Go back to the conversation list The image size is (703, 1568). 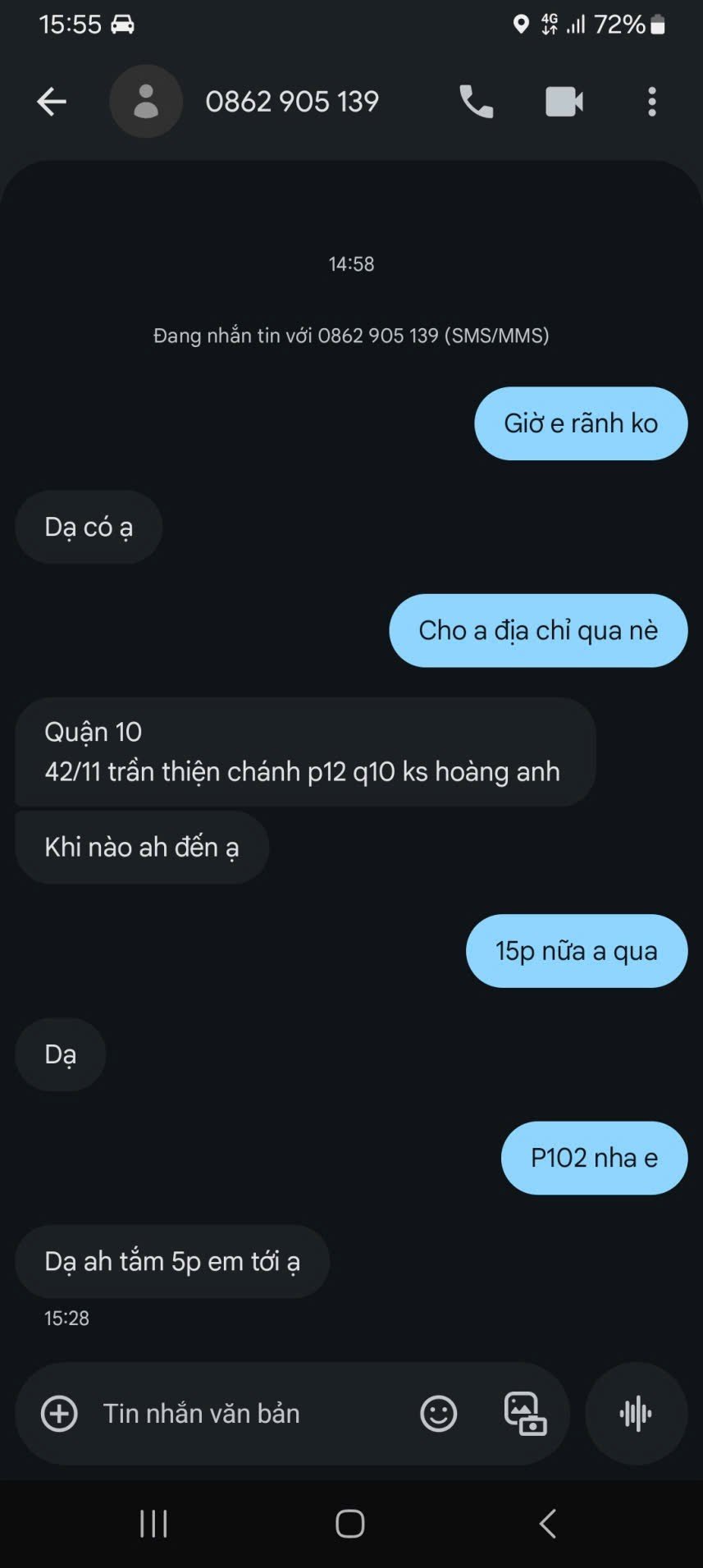point(52,102)
